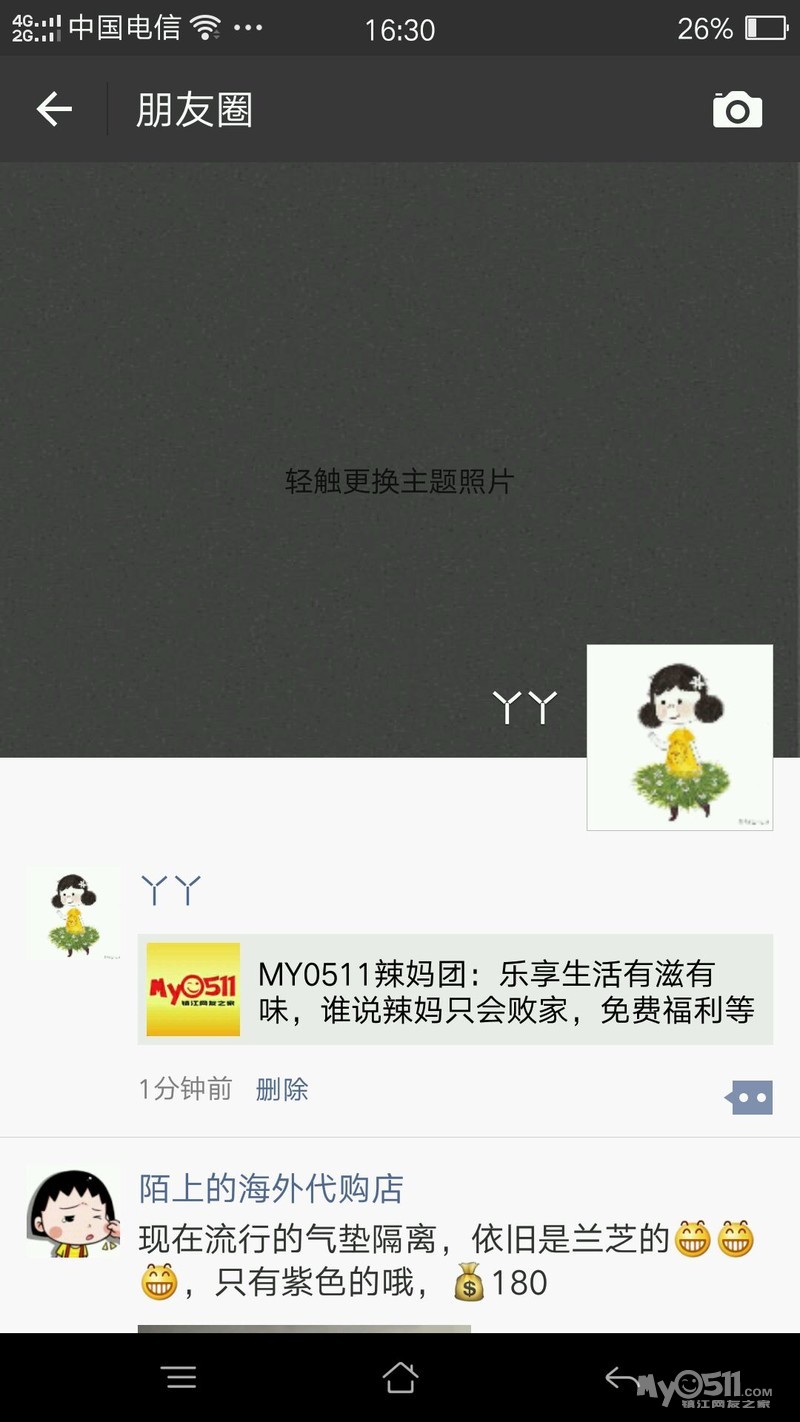Open the MY0511辣妈团 shared article card
Image resolution: width=800 pixels, height=1422 pixels.
pos(455,989)
